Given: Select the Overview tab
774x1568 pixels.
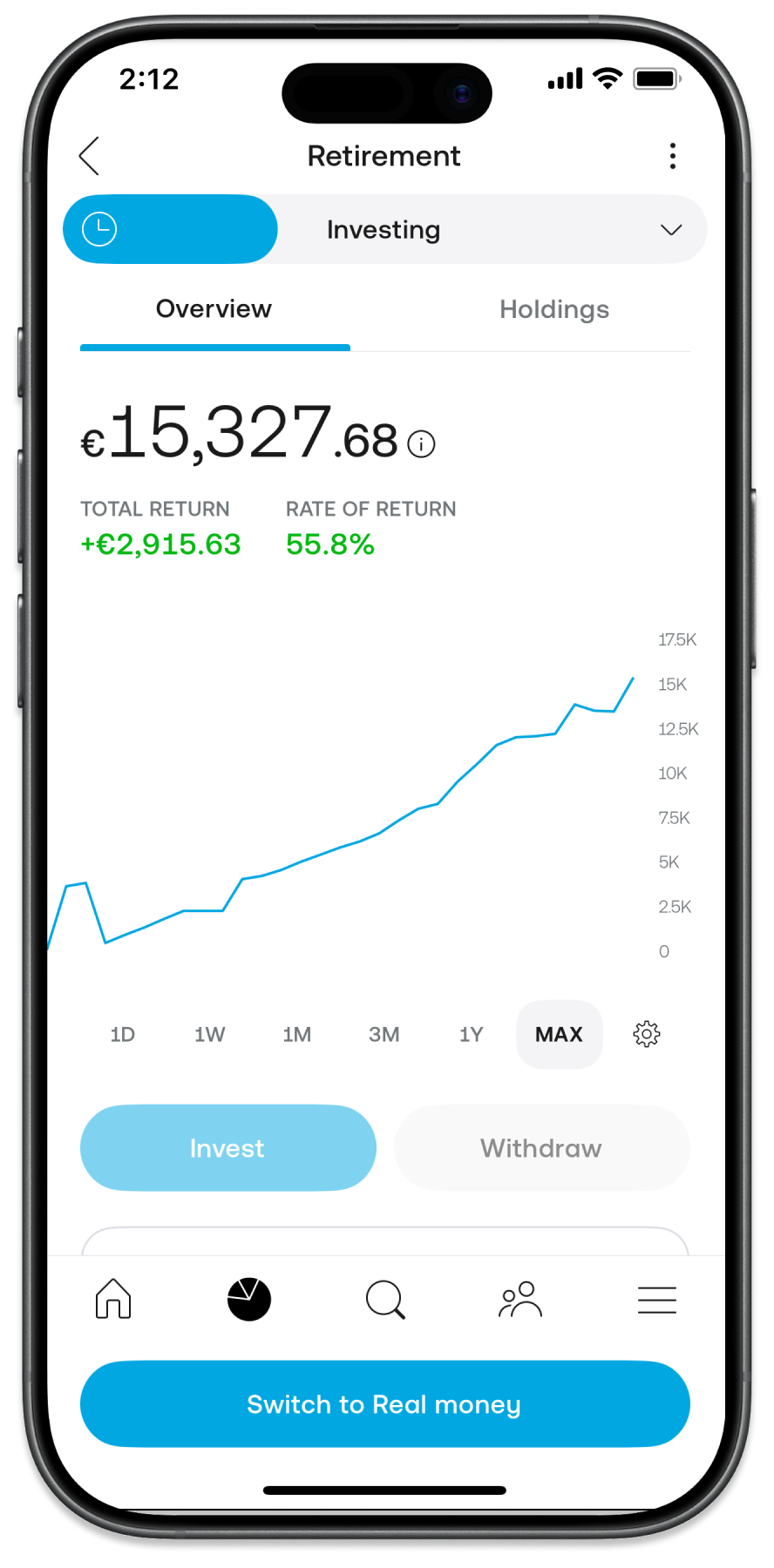Looking at the screenshot, I should [x=214, y=309].
